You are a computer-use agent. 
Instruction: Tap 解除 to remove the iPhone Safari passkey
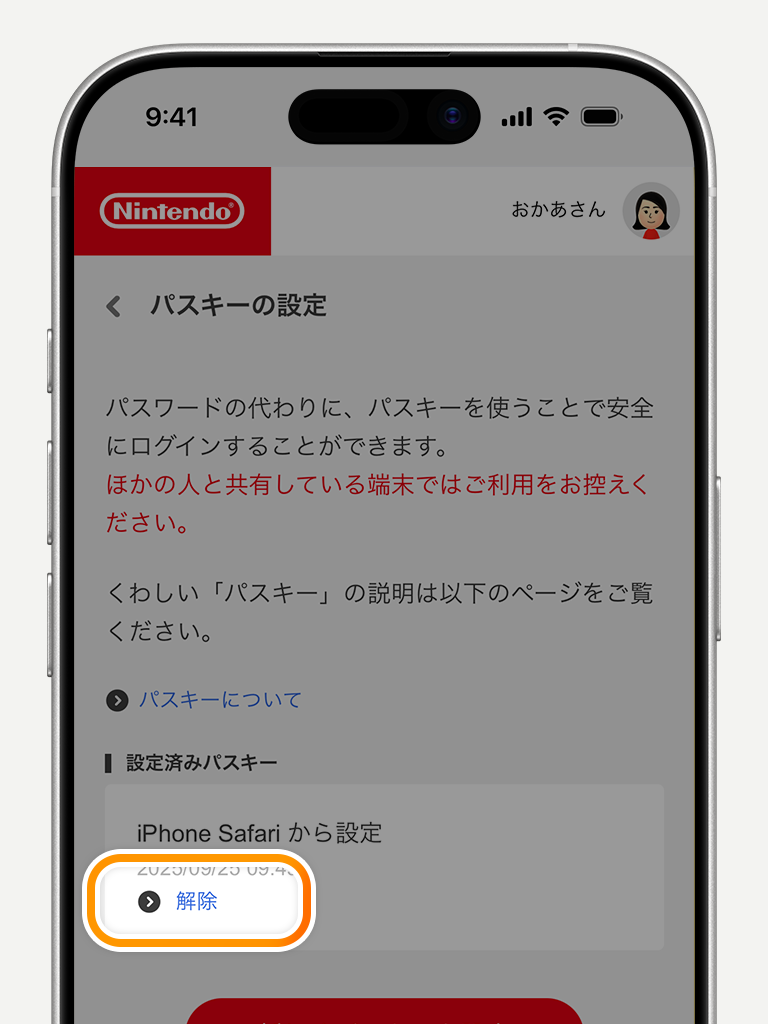tap(196, 901)
